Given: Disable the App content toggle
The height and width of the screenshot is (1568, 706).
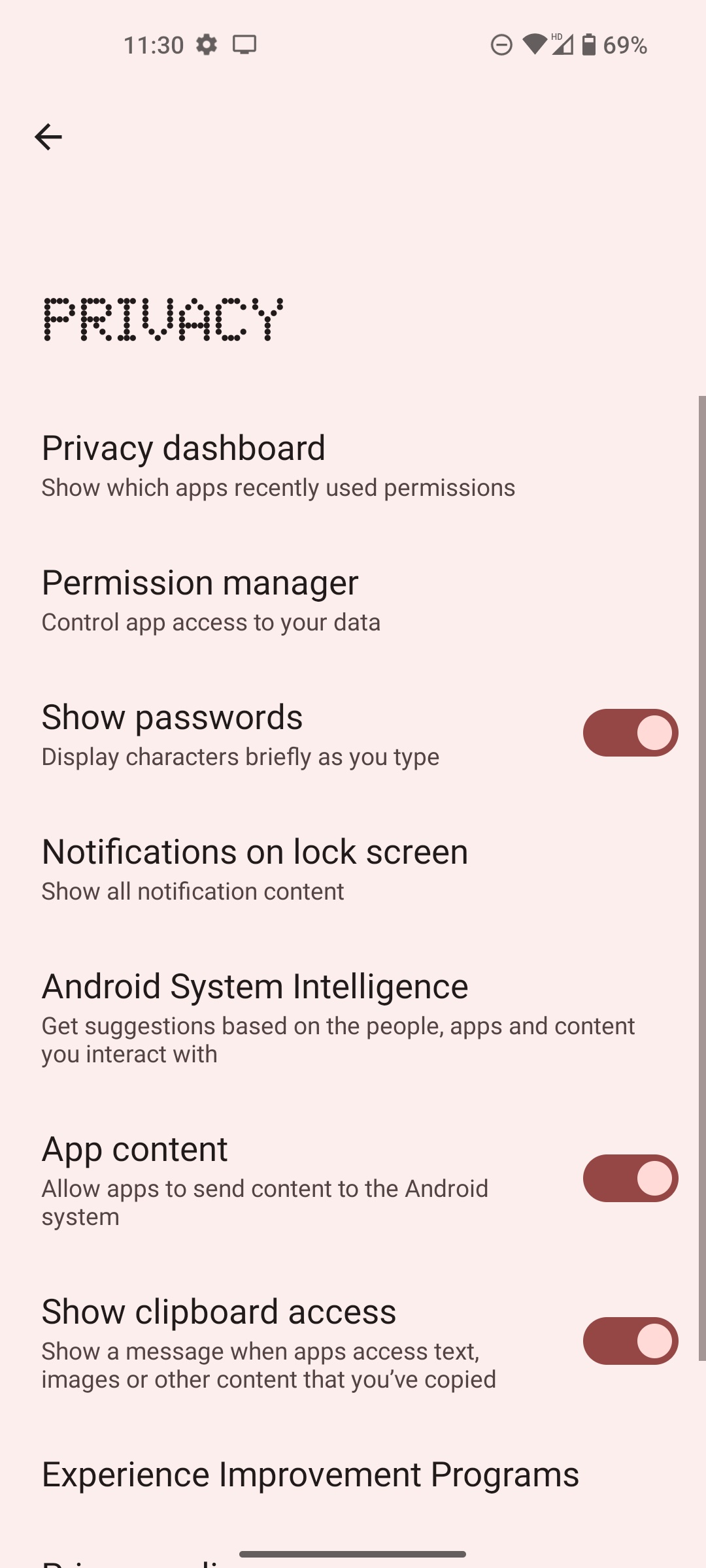Looking at the screenshot, I should click(x=630, y=1179).
